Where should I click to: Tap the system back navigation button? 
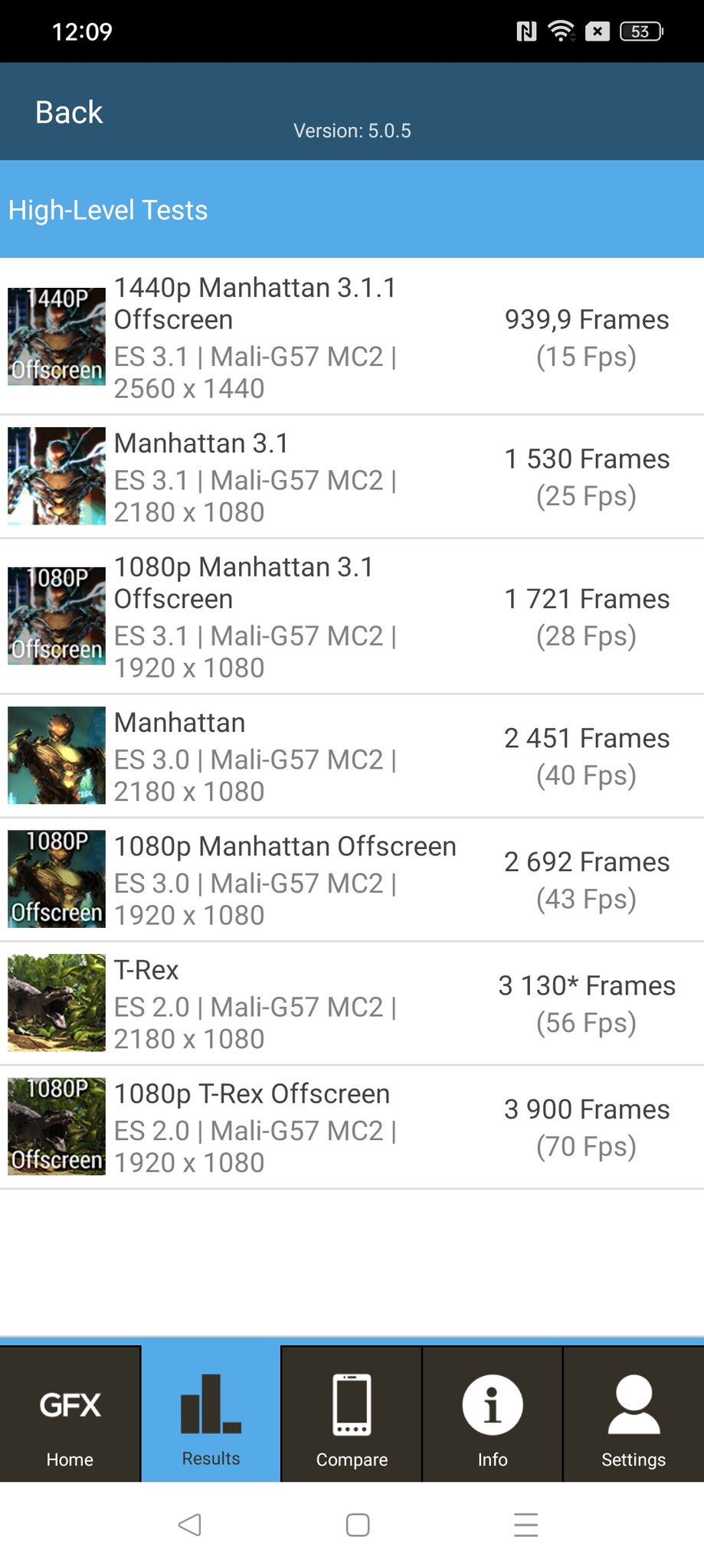tap(189, 1524)
